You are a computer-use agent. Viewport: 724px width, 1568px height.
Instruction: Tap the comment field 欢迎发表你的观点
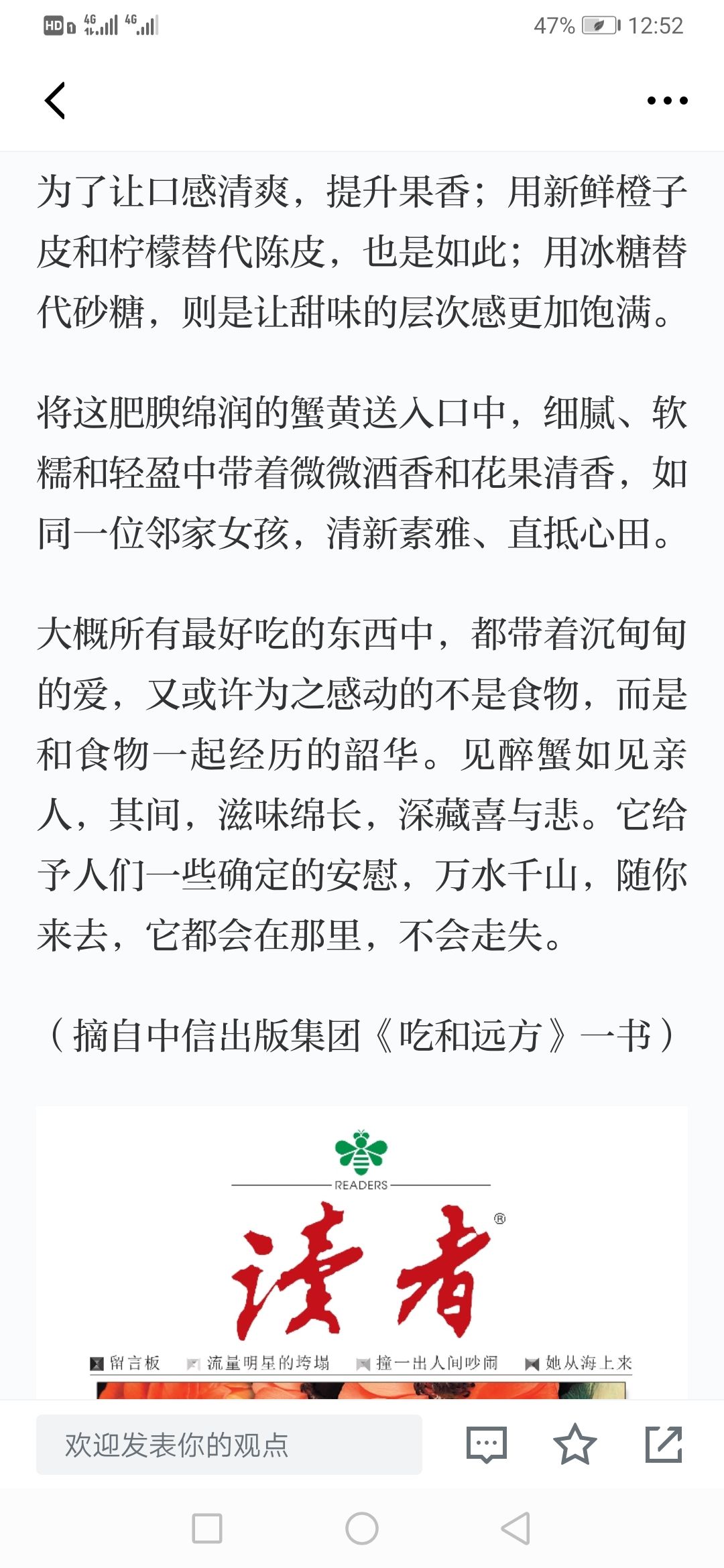click(229, 1445)
